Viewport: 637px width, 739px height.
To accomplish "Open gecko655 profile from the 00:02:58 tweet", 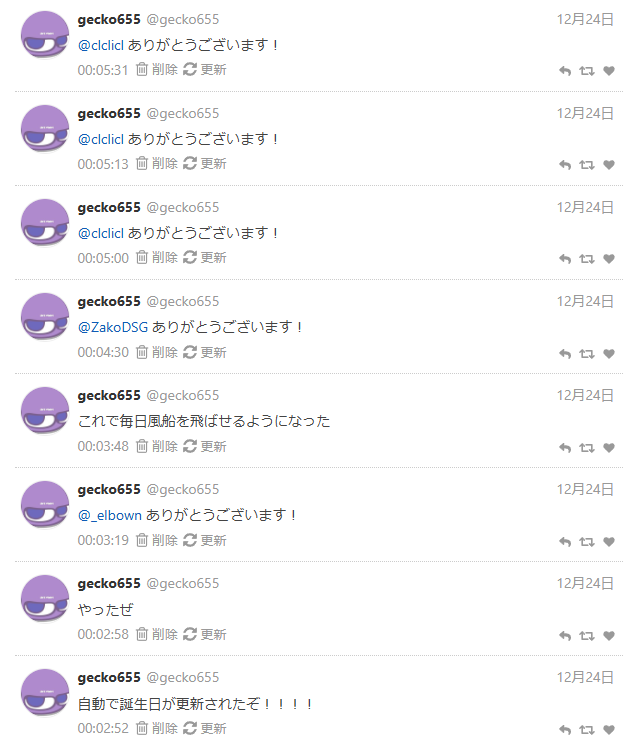I will (x=109, y=583).
